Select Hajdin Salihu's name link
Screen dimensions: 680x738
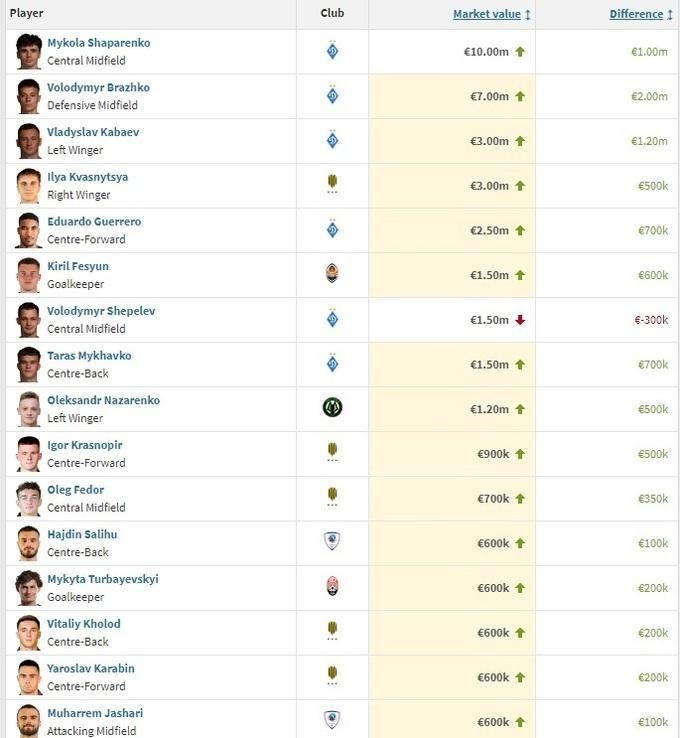tap(82, 535)
